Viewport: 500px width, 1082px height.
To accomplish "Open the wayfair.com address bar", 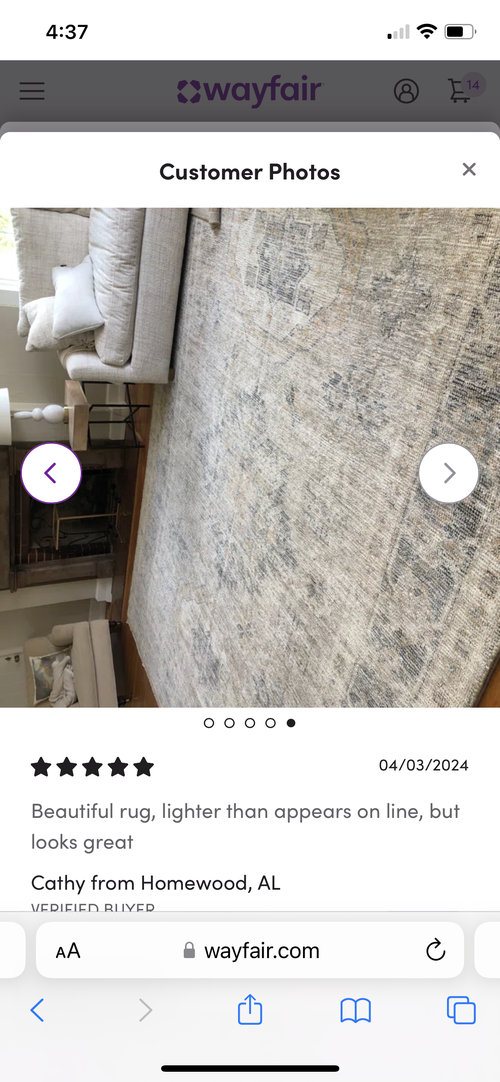I will (x=250, y=950).
